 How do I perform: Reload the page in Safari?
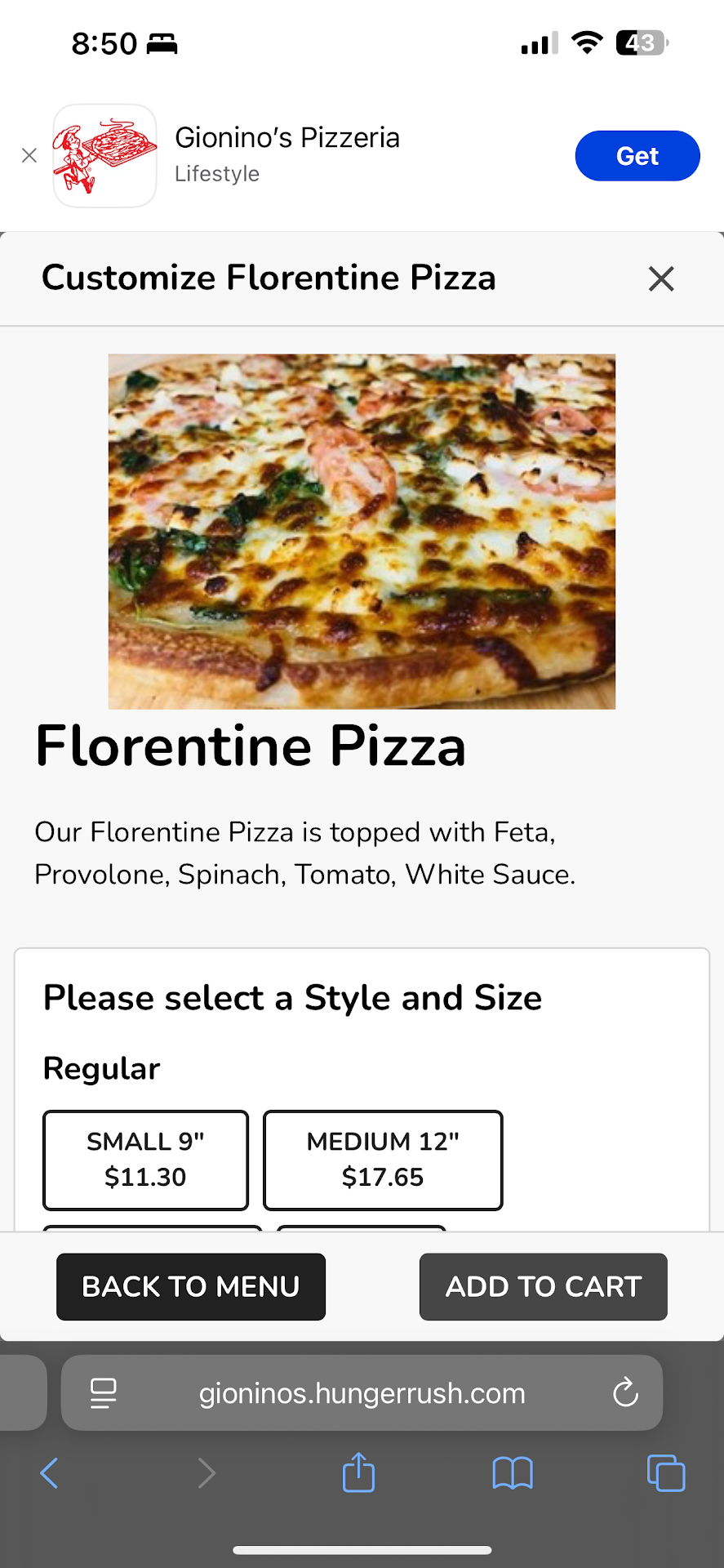(625, 1392)
